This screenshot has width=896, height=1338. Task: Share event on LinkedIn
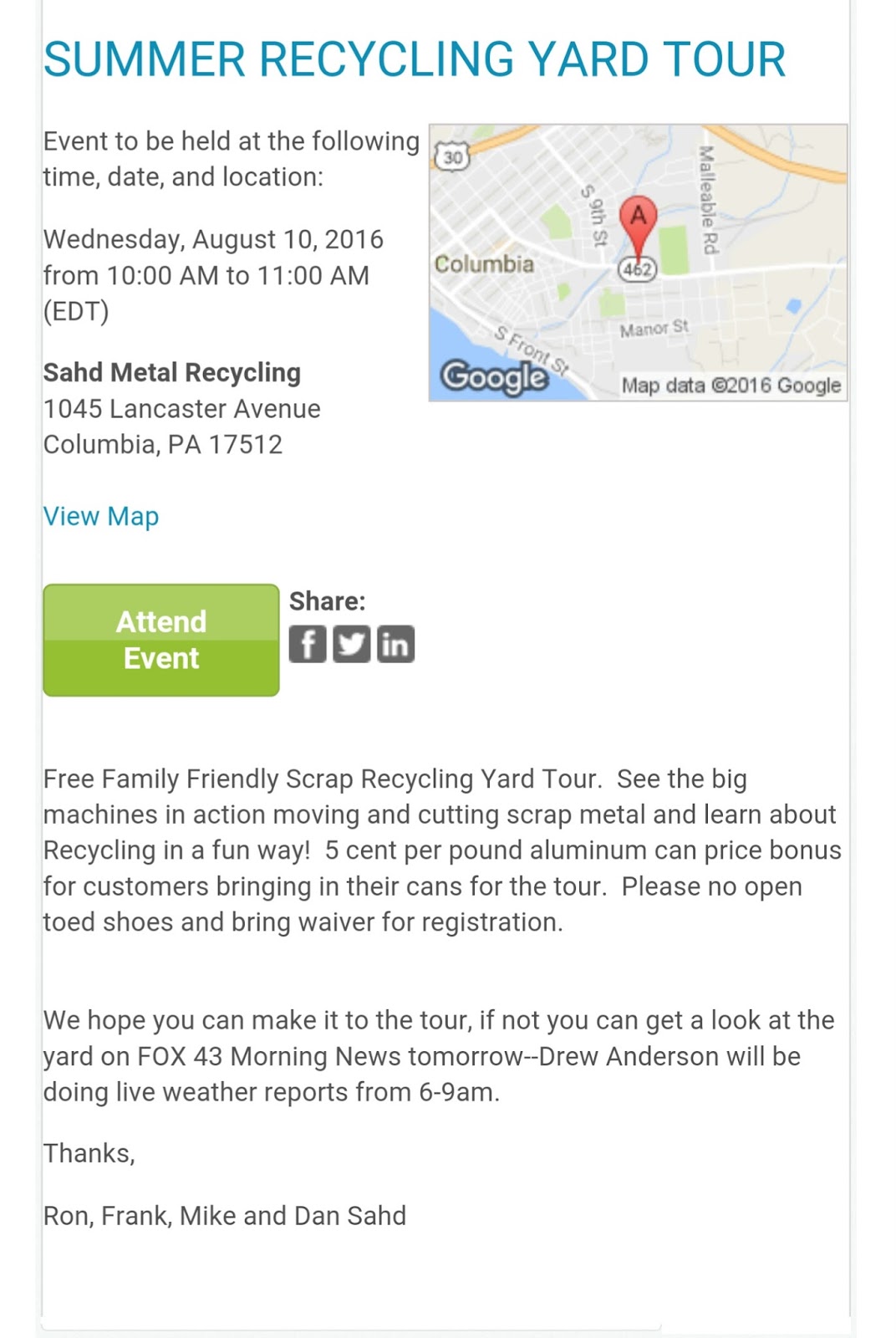(x=395, y=644)
